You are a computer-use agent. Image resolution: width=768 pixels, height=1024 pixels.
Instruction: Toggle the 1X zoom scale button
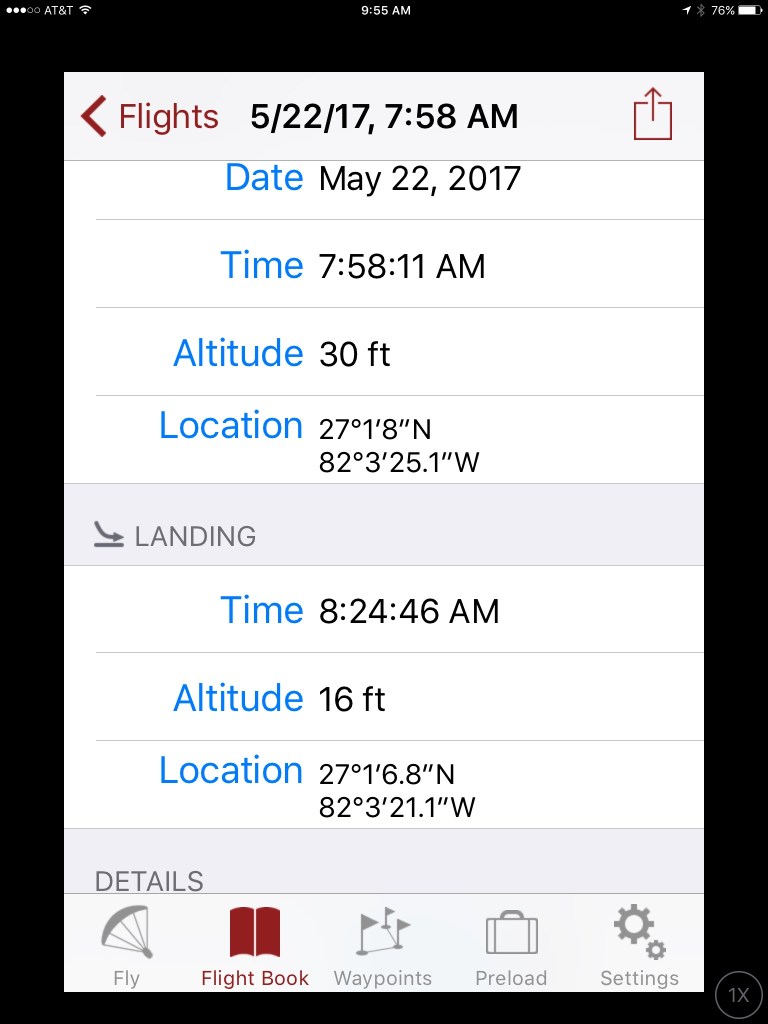(739, 995)
